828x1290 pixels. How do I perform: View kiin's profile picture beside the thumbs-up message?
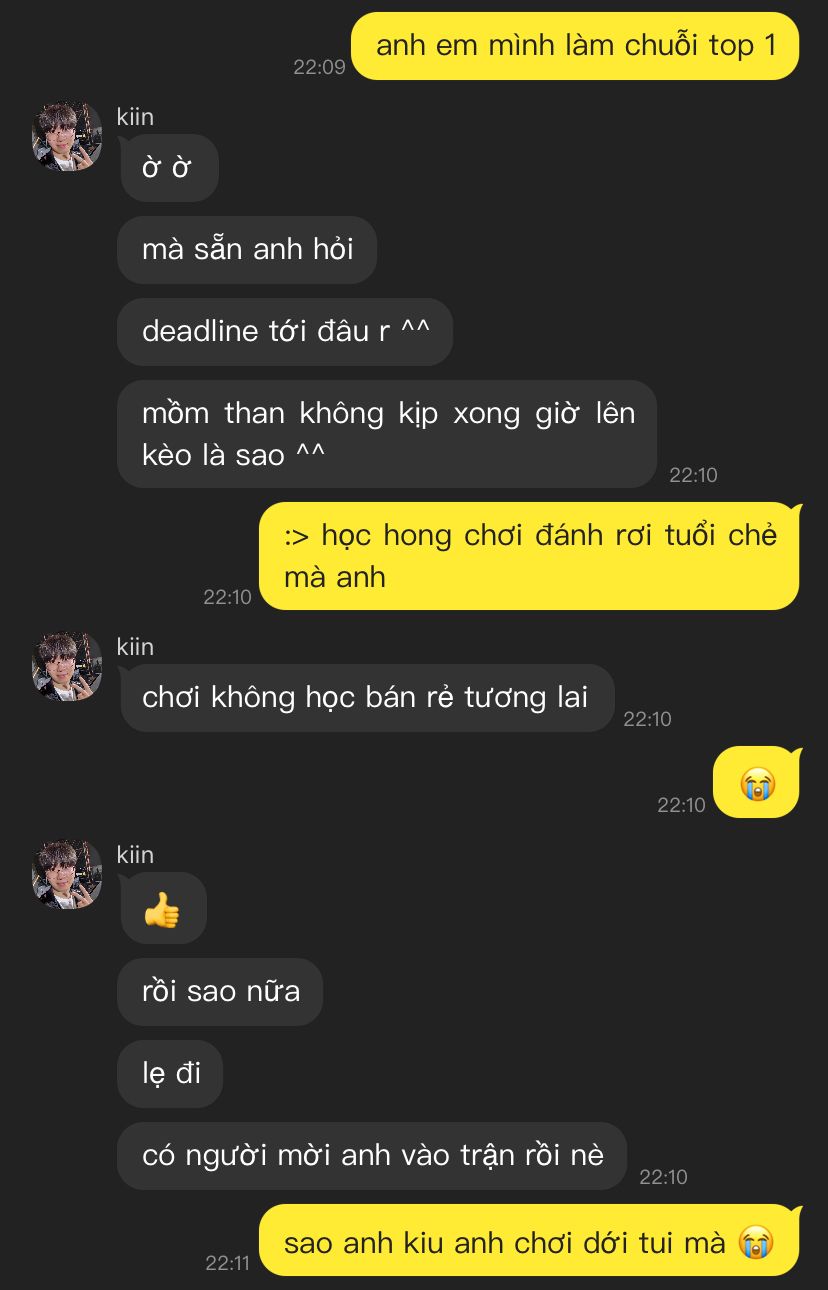pyautogui.click(x=67, y=874)
